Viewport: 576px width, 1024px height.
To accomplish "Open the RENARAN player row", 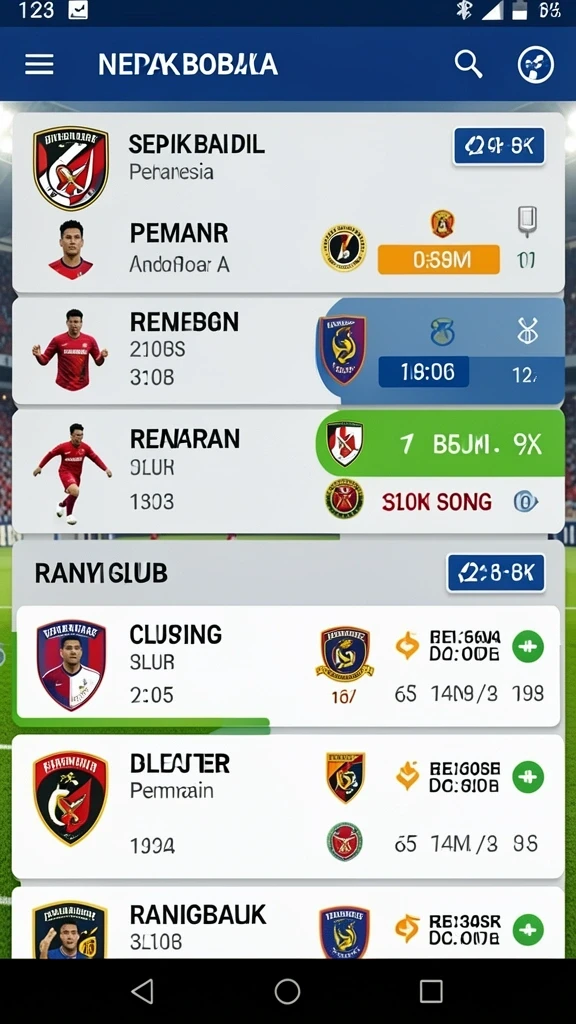I will point(288,471).
